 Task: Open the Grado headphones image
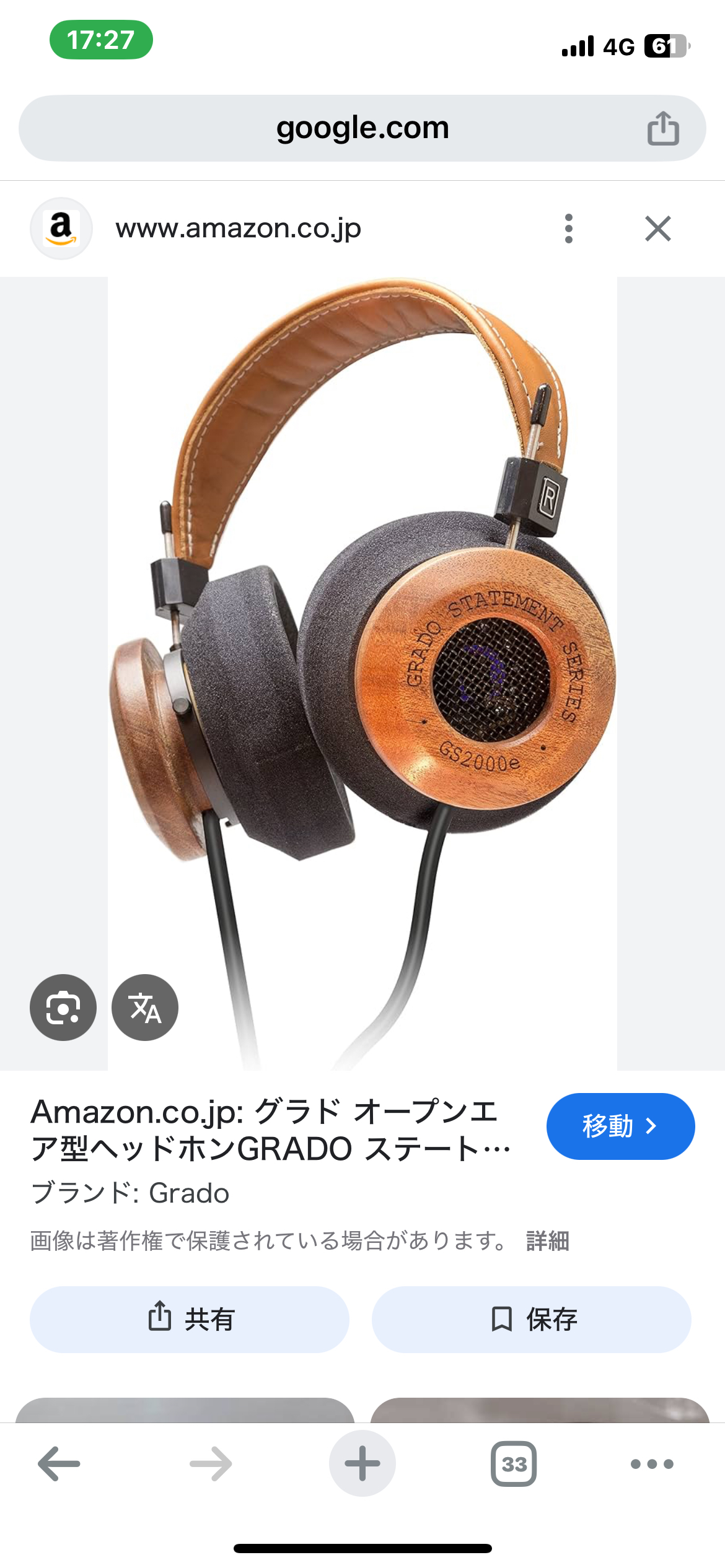(x=362, y=650)
